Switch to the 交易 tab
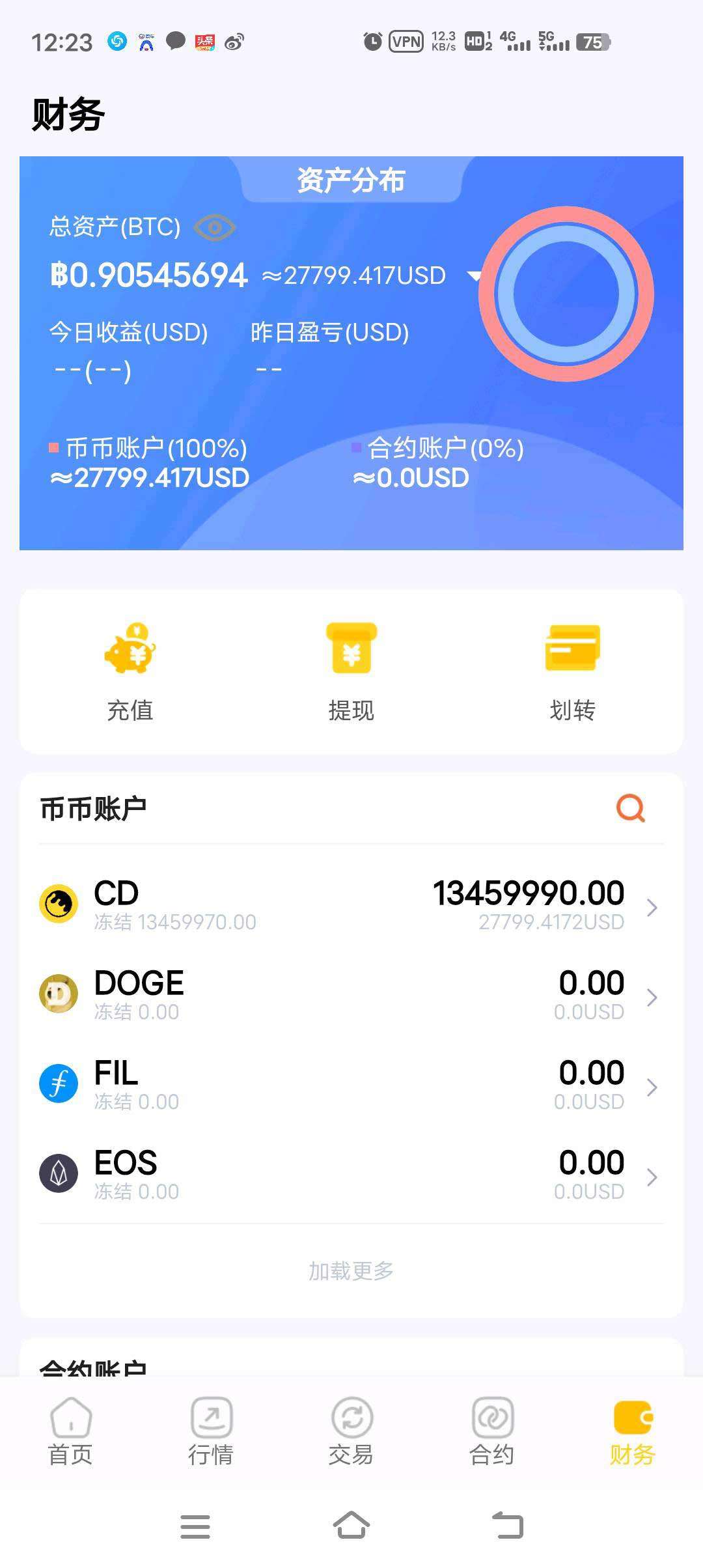 pos(351,1431)
